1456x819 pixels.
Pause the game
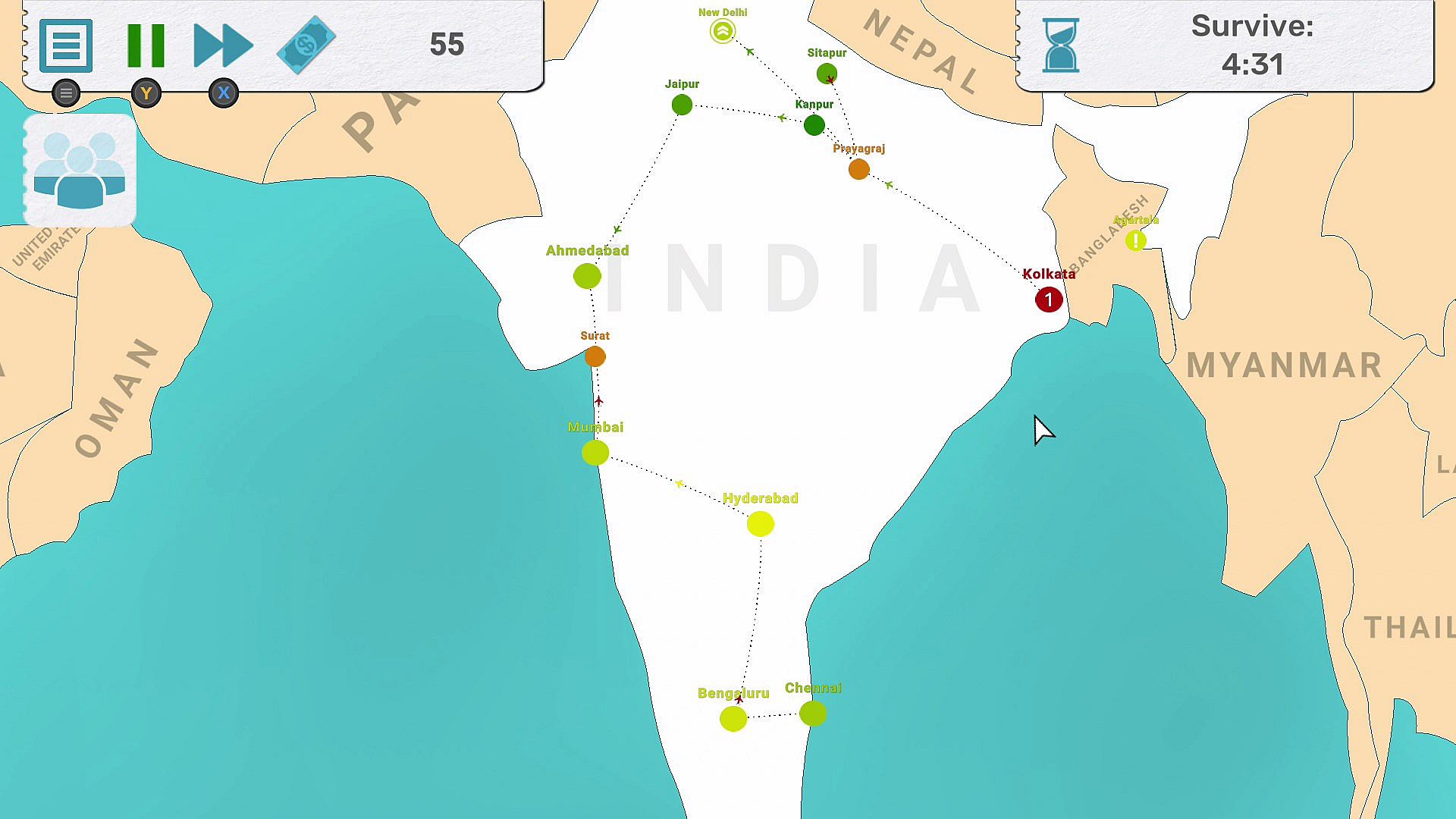pyautogui.click(x=146, y=45)
